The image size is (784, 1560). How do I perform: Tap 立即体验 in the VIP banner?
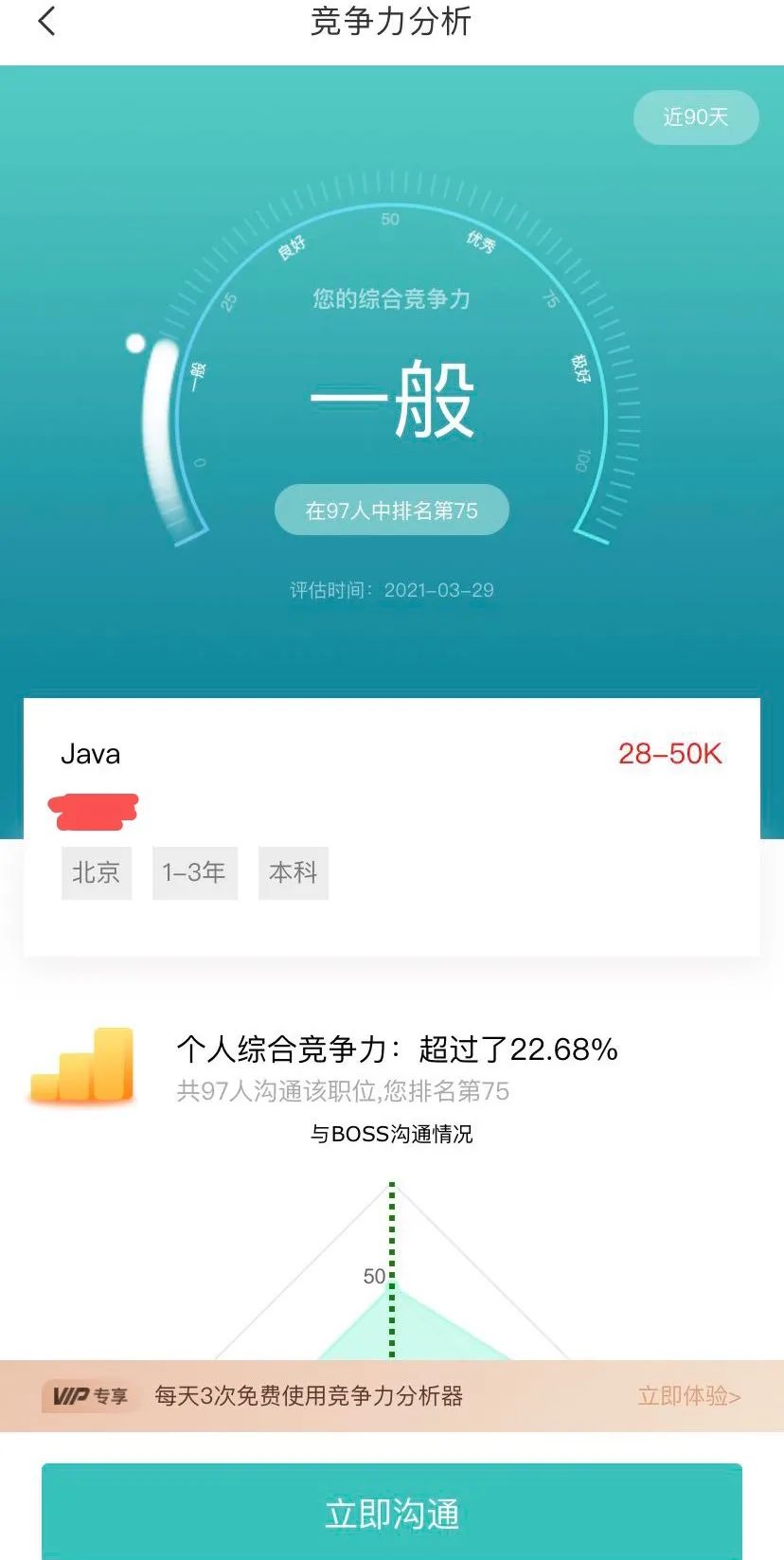click(x=688, y=1396)
